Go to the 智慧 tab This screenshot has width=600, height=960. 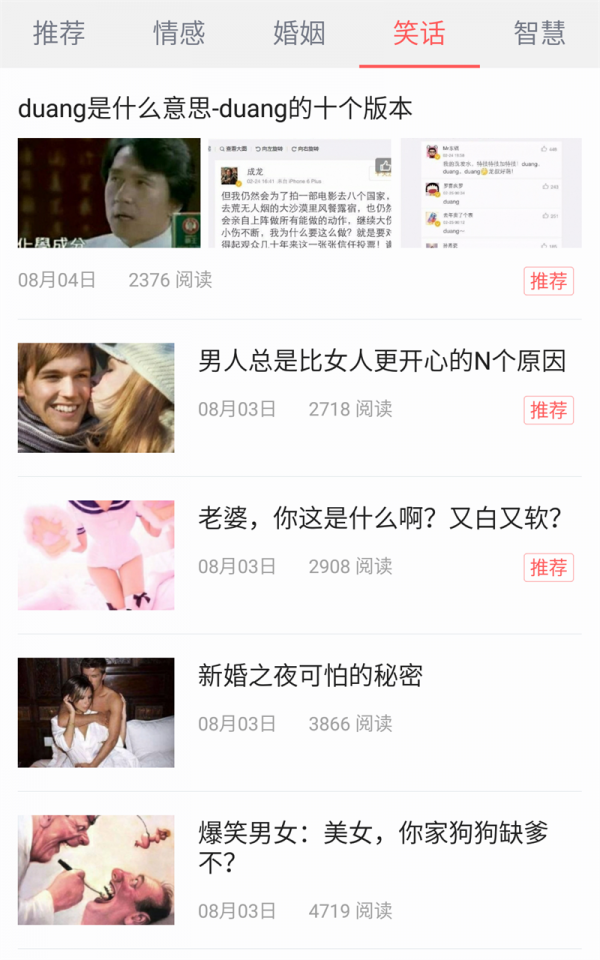[x=539, y=33]
